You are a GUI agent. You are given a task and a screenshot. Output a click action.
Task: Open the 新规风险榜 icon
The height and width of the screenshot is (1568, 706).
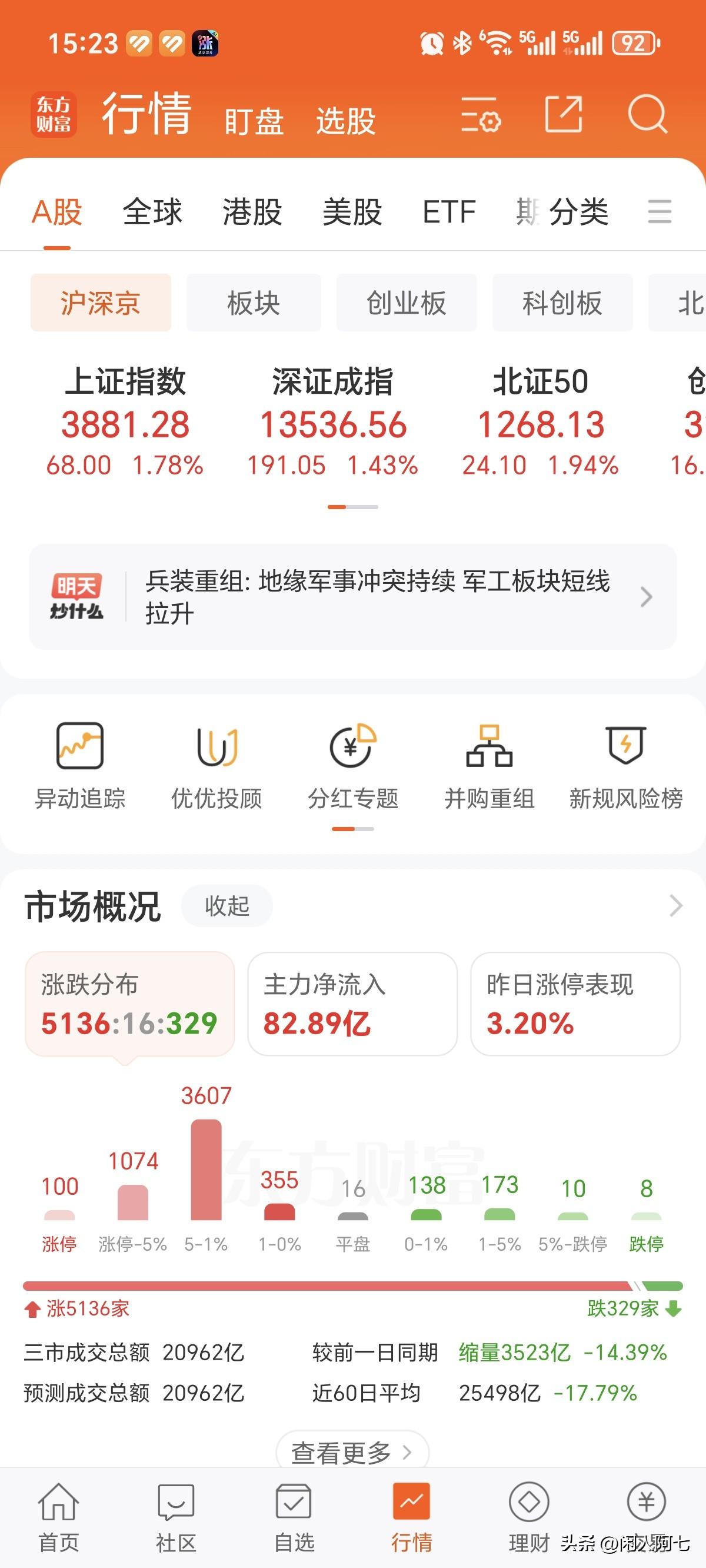pos(625,767)
